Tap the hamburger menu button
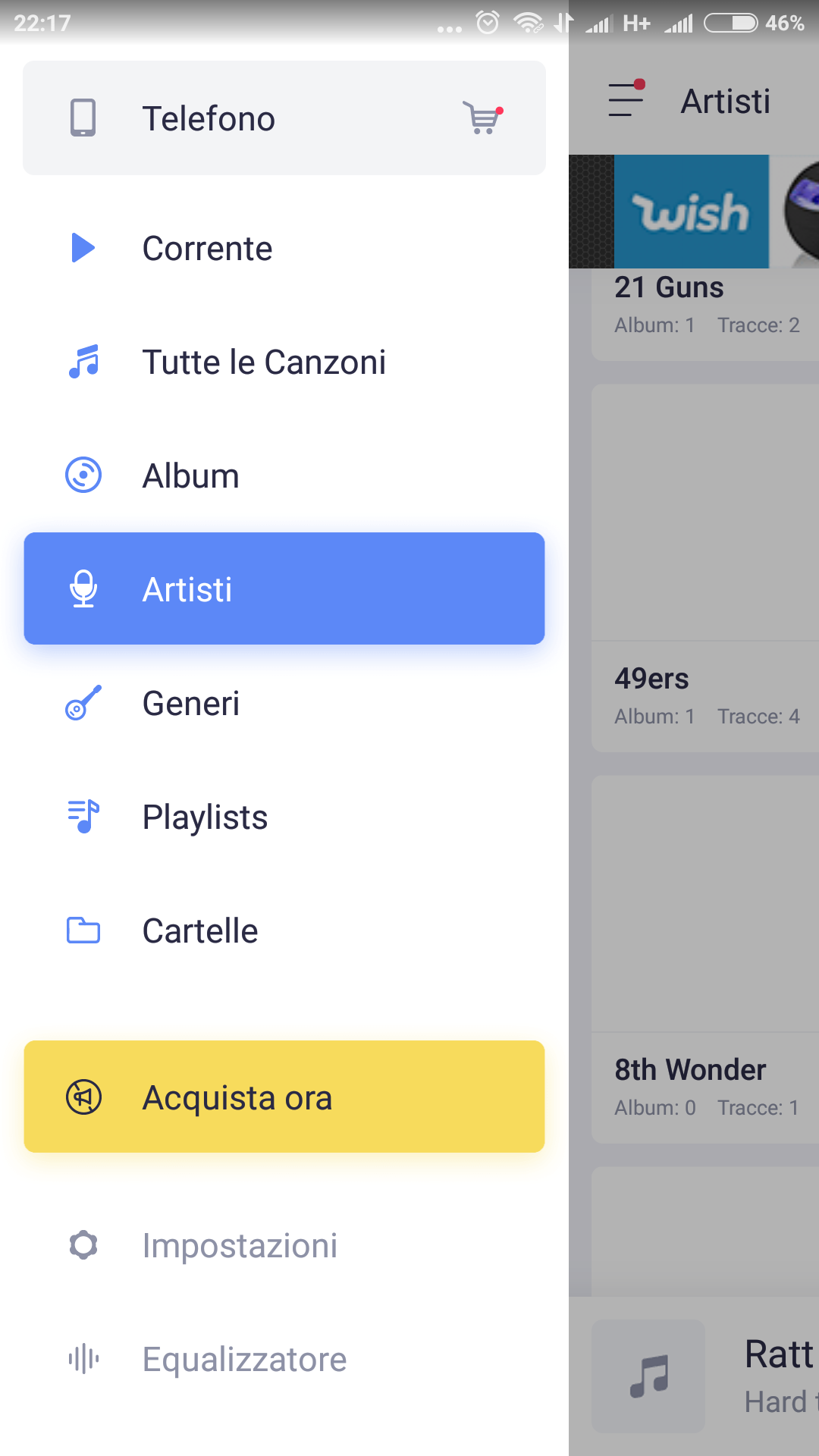The image size is (819, 1456). [x=626, y=100]
